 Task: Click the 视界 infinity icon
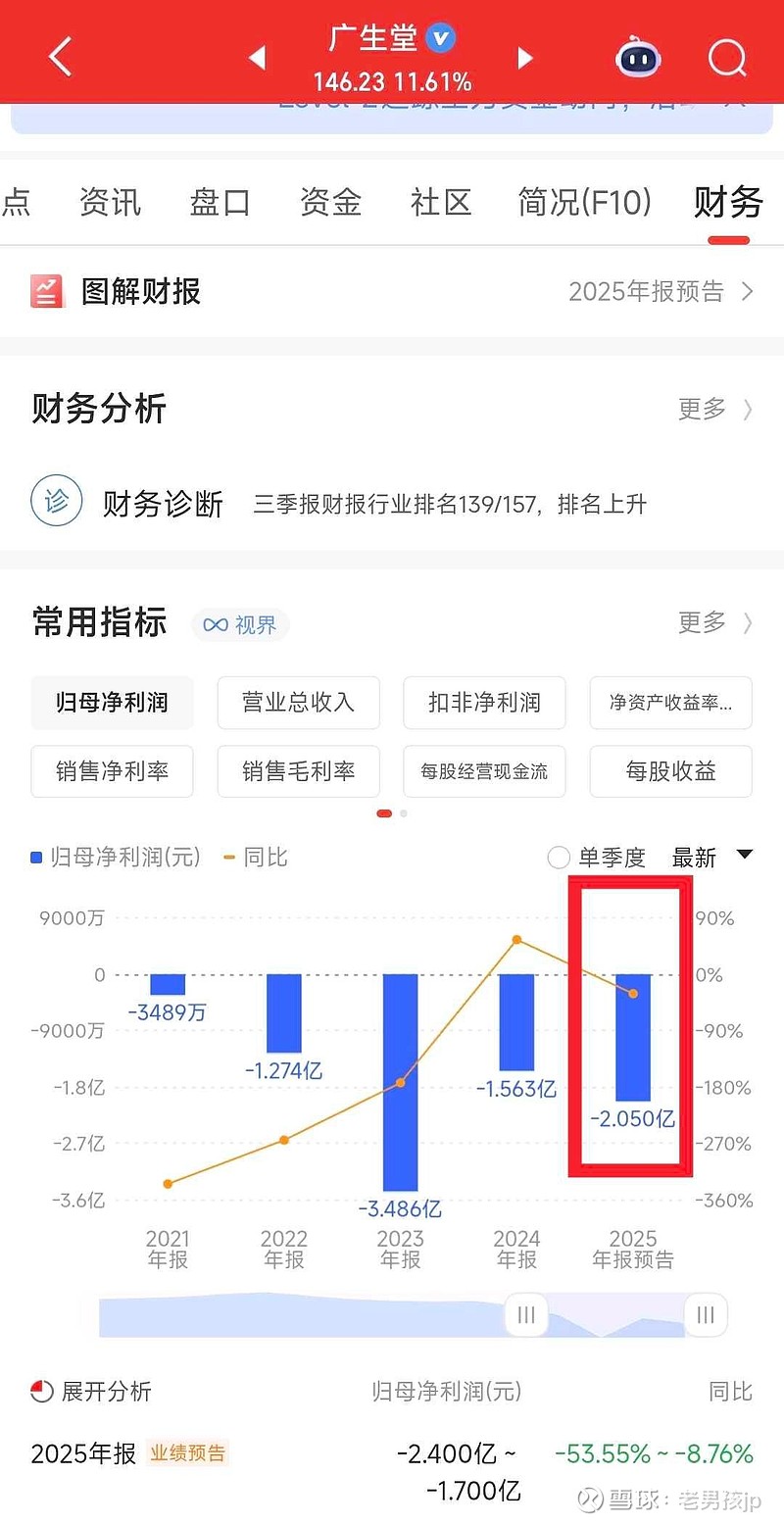216,623
